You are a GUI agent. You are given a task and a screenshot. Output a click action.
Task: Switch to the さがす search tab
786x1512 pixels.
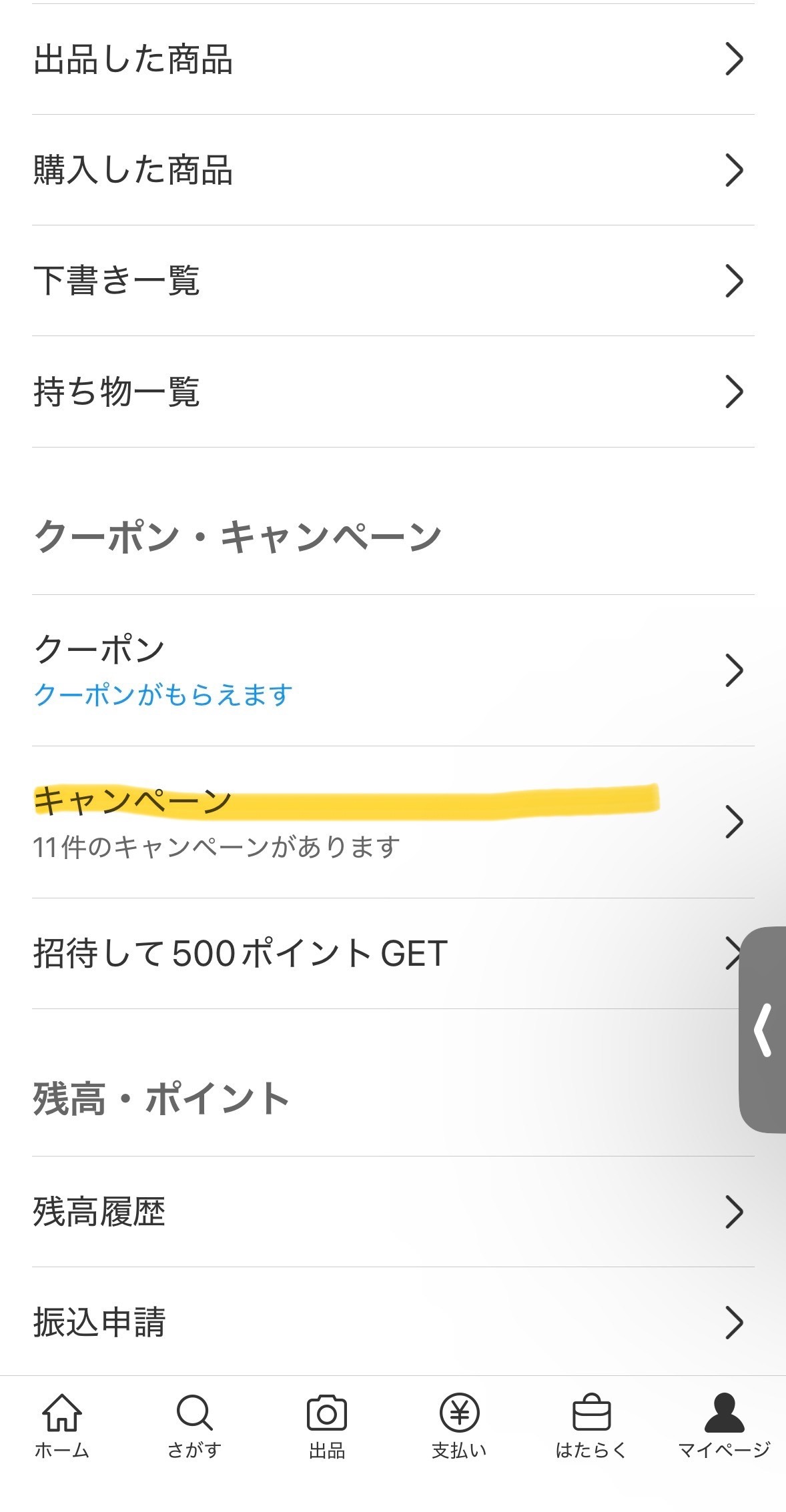[194, 1427]
